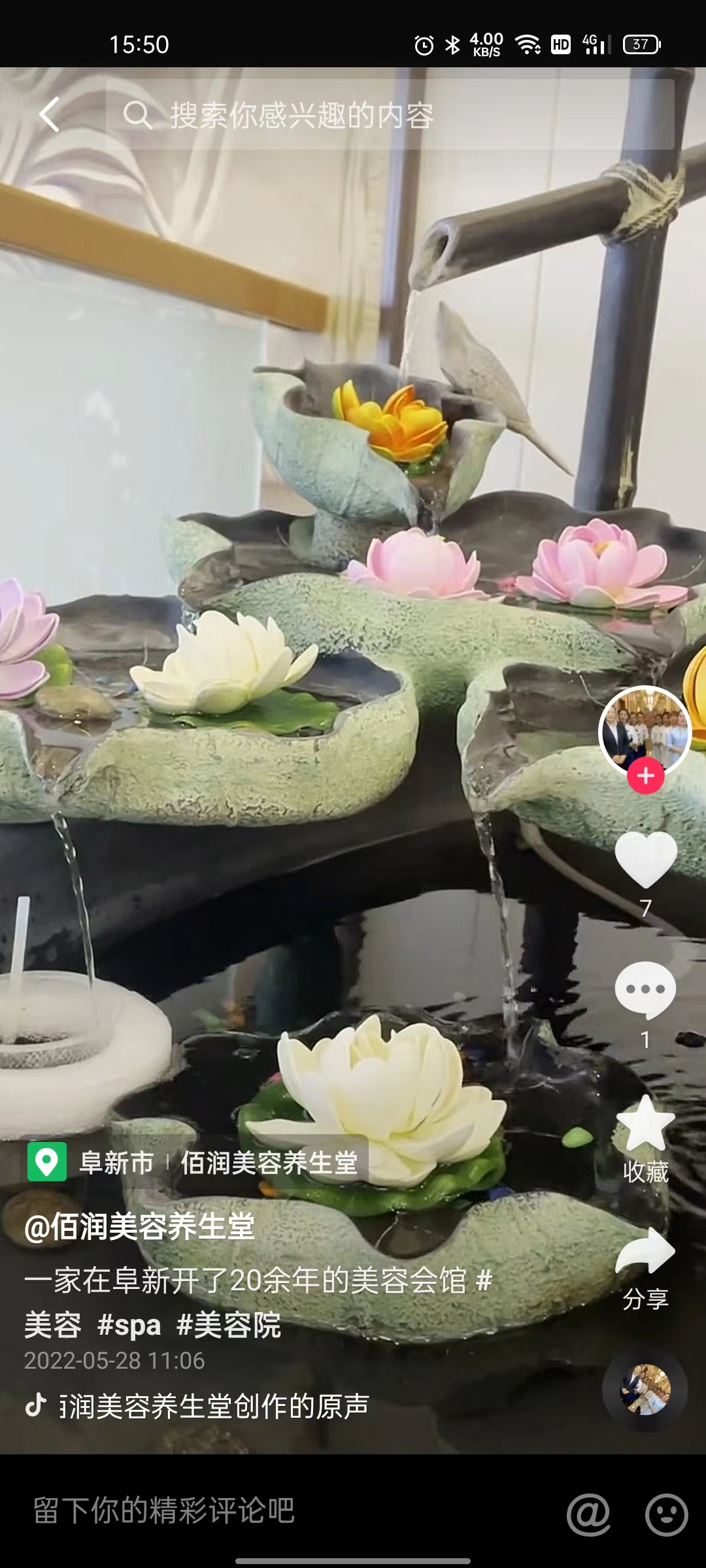Image resolution: width=706 pixels, height=1568 pixels.
Task: Open the search box at the top
Action: click(x=390, y=115)
